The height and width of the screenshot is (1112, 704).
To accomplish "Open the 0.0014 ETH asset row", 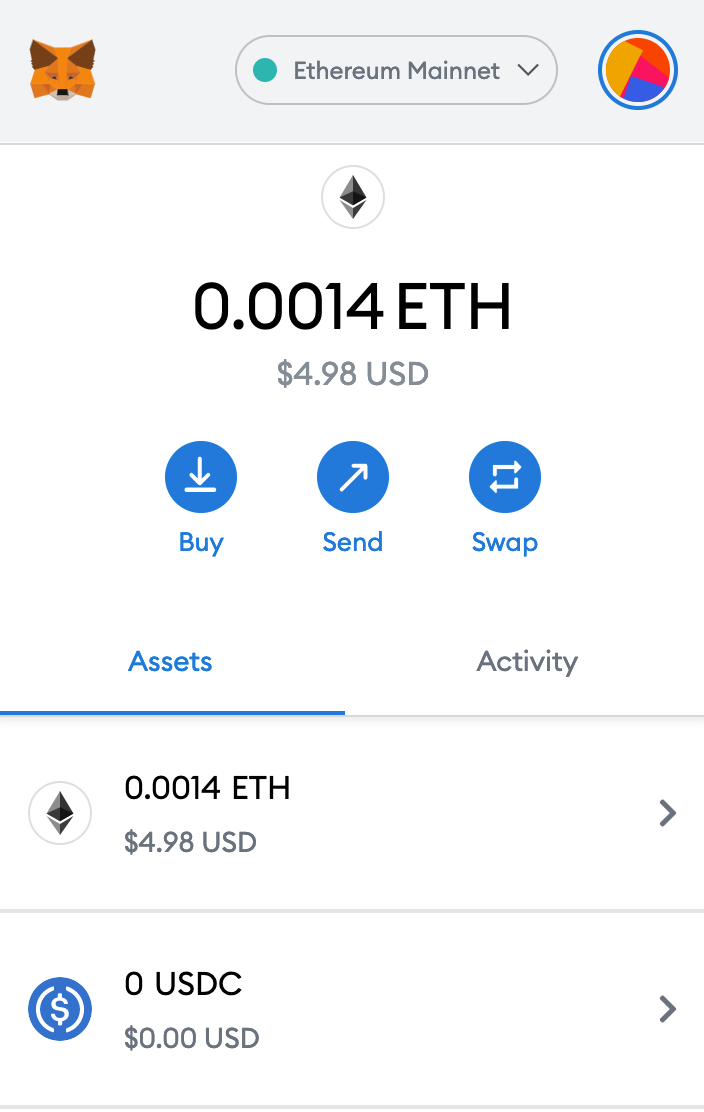I will [x=352, y=814].
